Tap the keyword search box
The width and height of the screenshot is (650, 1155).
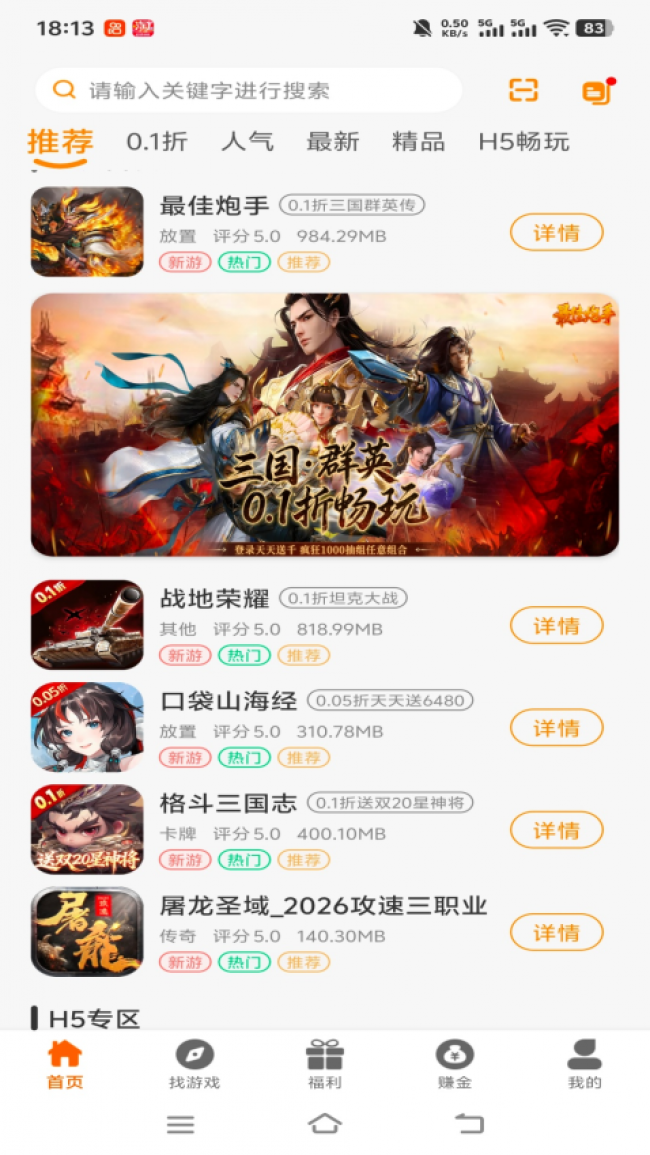248,91
